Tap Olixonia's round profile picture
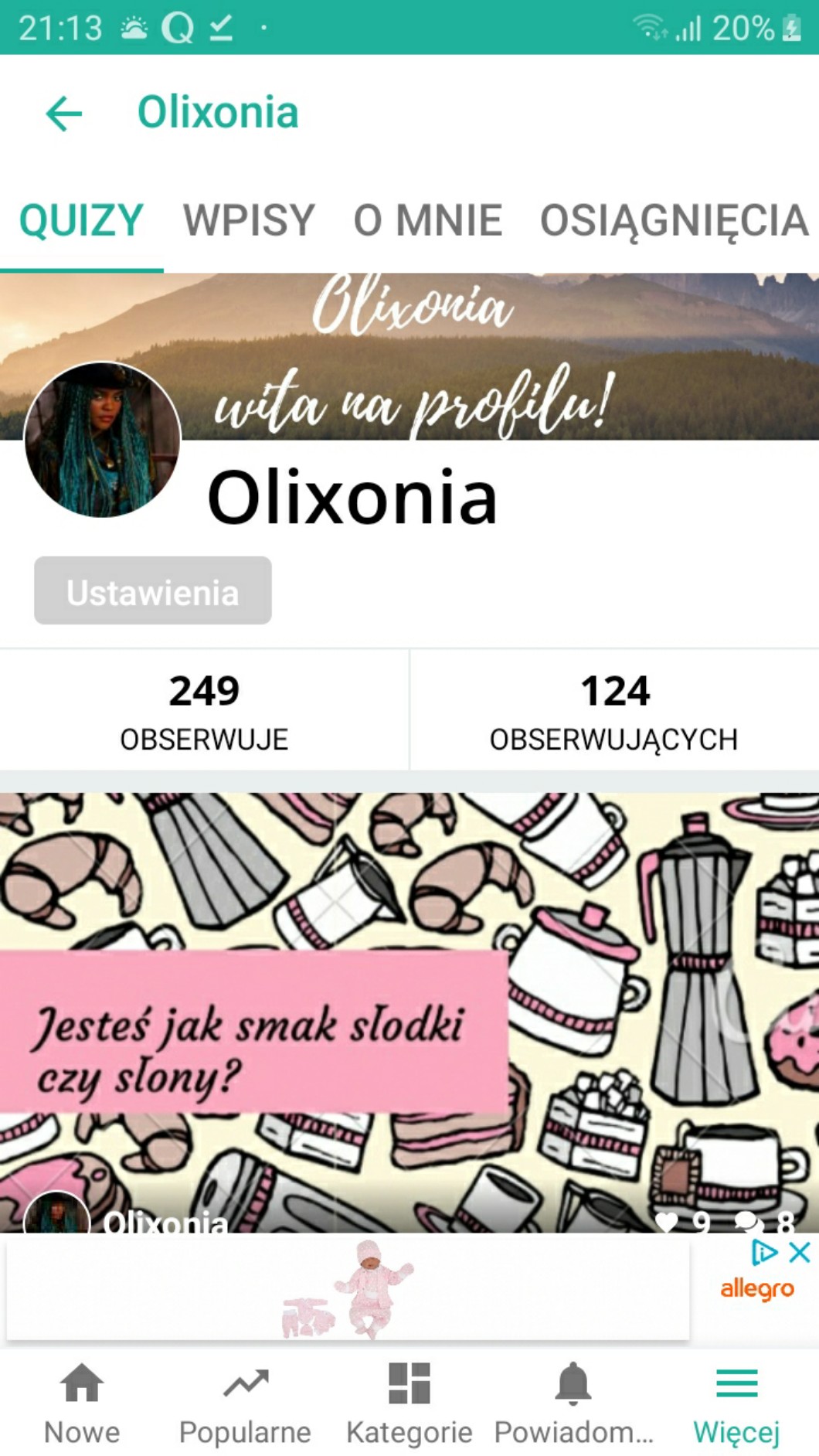 [102, 440]
